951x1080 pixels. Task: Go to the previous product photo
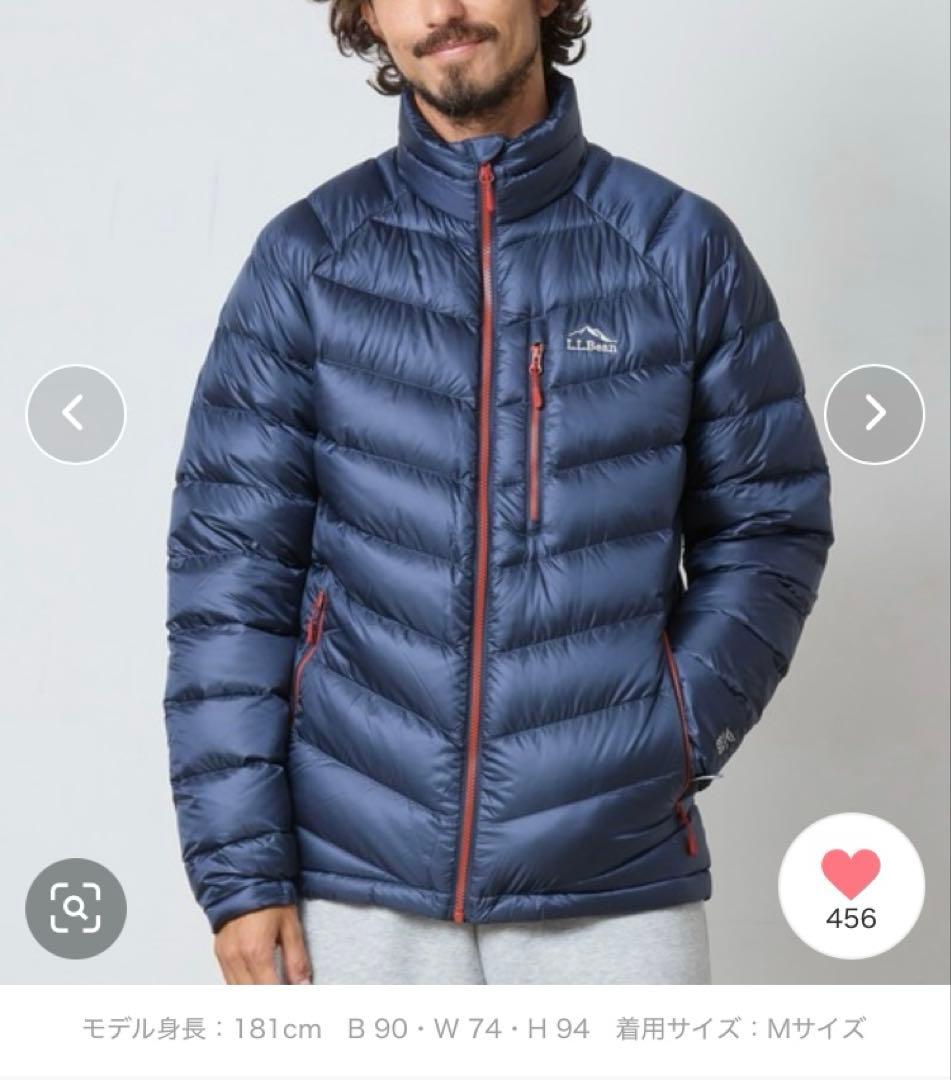[75, 413]
